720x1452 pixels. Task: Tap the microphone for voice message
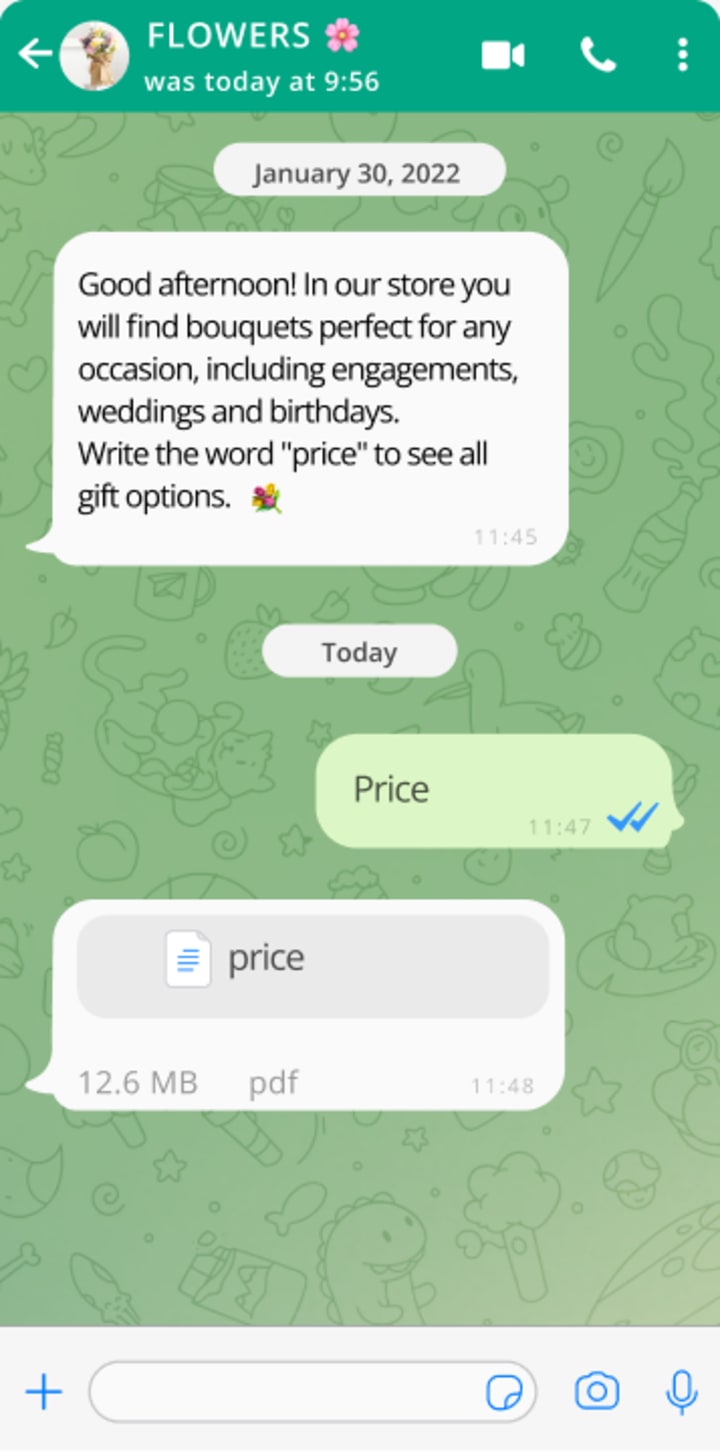(682, 1391)
